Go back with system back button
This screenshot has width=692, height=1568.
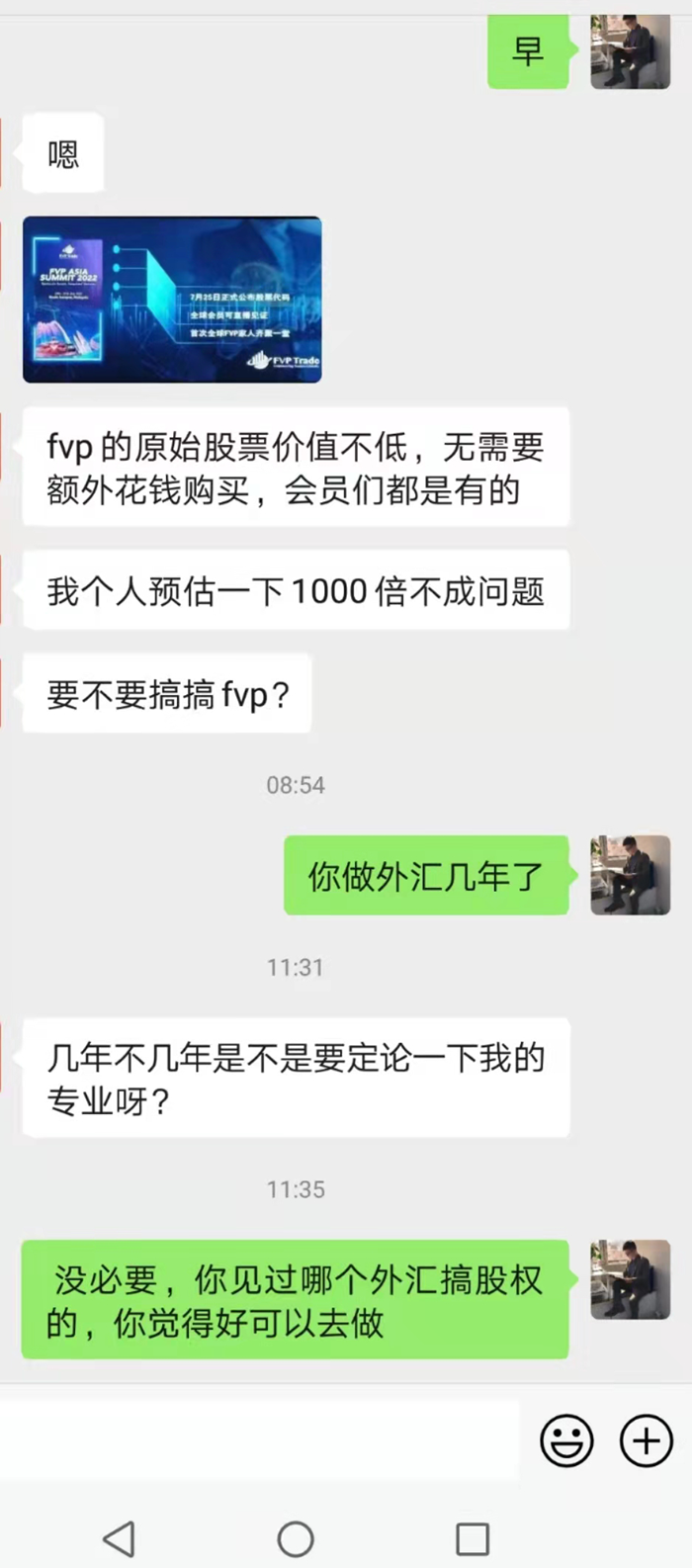(119, 1538)
